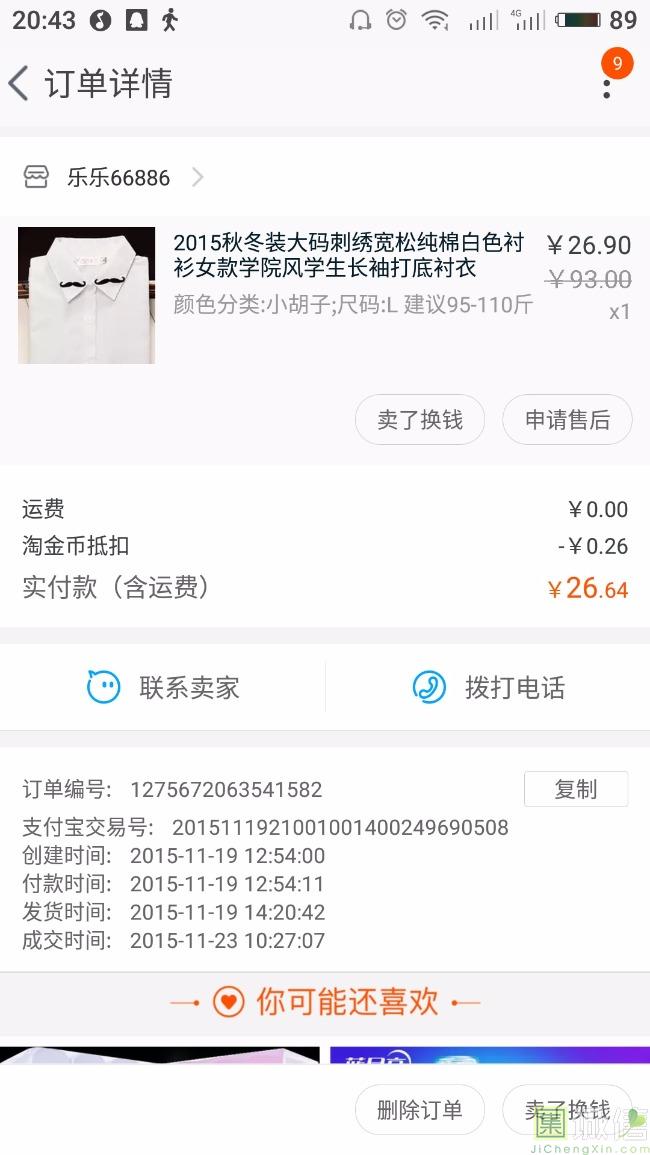650x1155 pixels.
Task: Delete this order with 删除订单
Action: tap(419, 1110)
